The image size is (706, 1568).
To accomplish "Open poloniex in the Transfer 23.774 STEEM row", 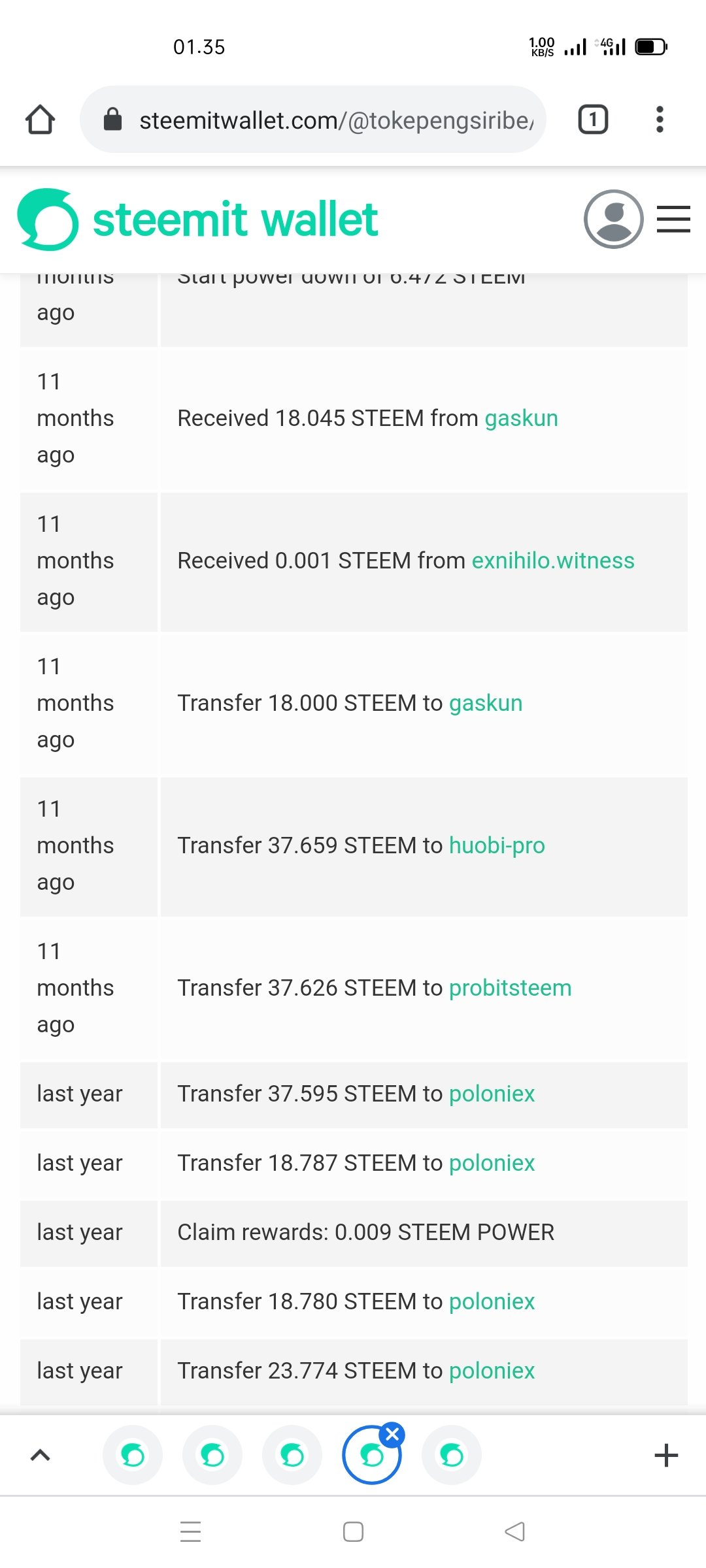I will tap(492, 1371).
